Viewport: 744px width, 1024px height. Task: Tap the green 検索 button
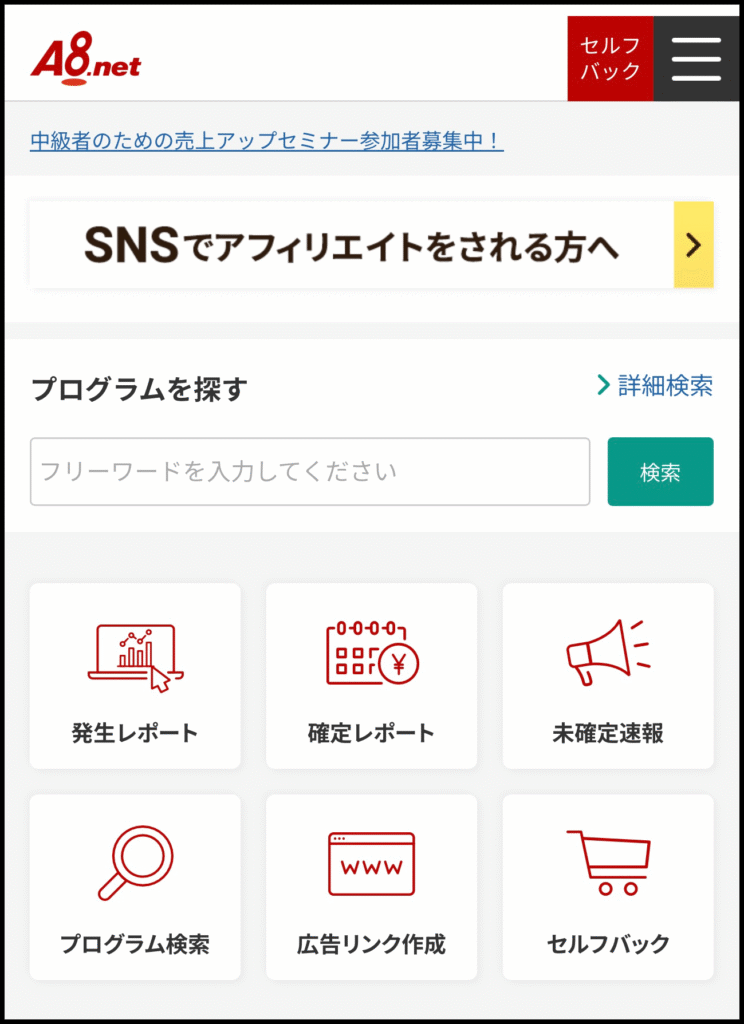[x=660, y=471]
